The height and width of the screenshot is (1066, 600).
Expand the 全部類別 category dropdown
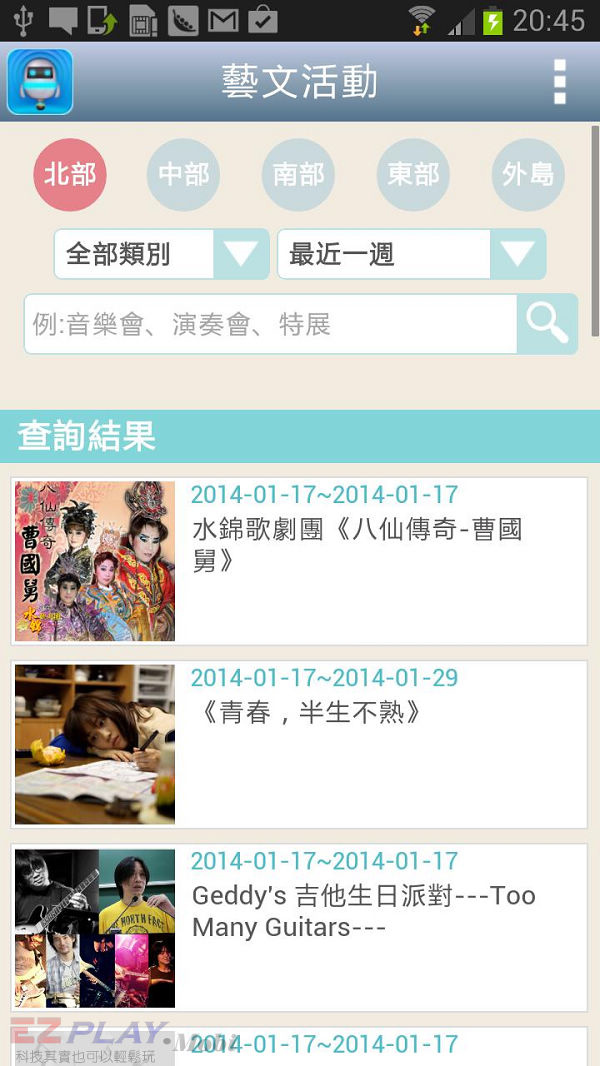click(x=162, y=254)
